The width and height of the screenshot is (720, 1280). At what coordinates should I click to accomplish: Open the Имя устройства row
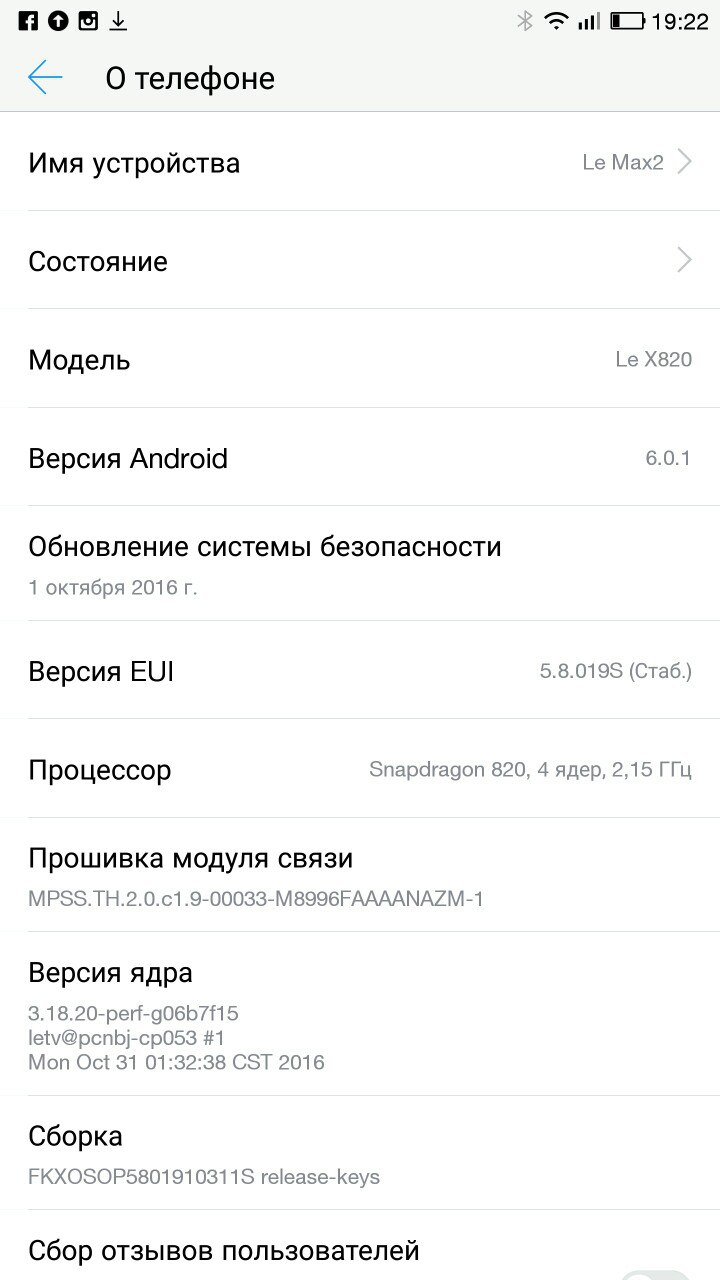(360, 162)
